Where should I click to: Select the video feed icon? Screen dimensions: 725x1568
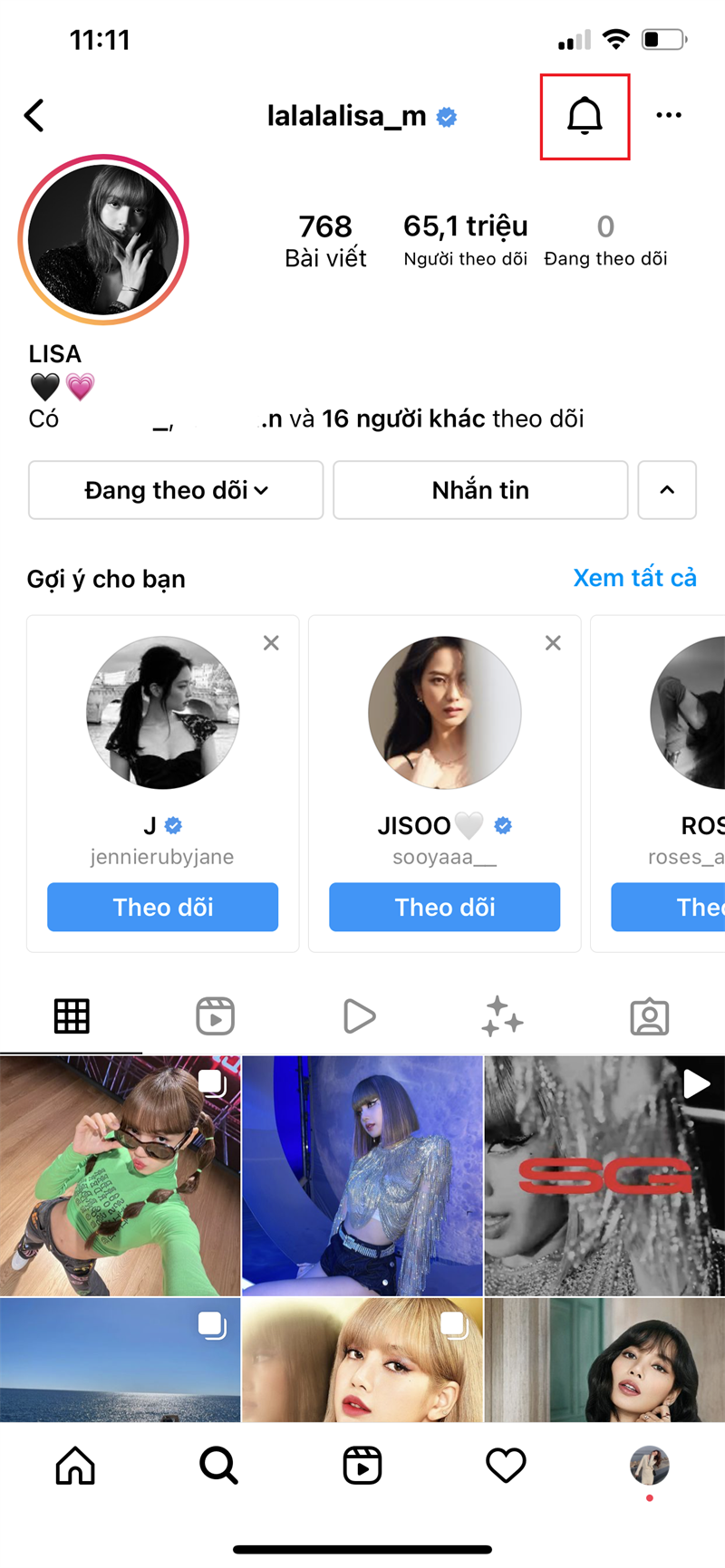359,1015
